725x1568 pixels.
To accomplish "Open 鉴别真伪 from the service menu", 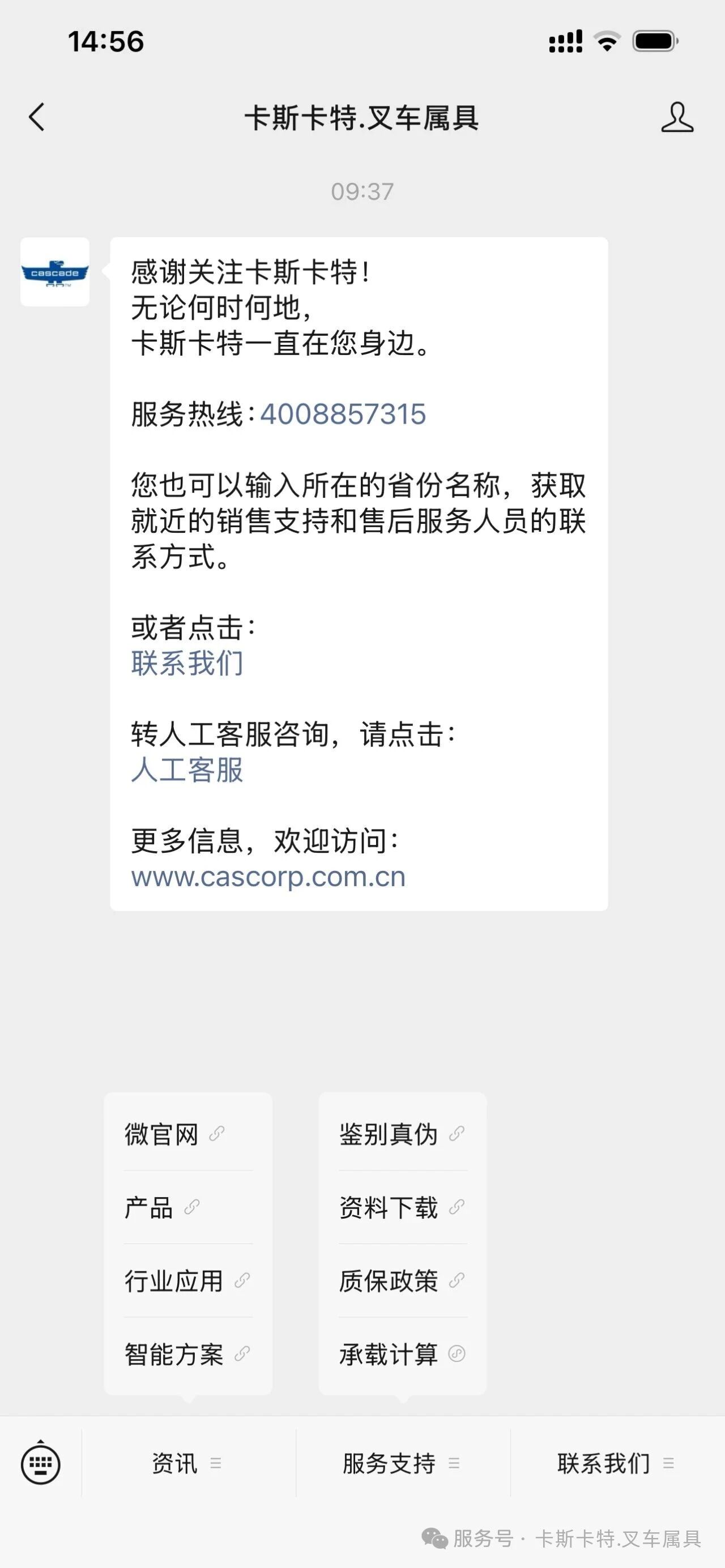I will pyautogui.click(x=402, y=1134).
